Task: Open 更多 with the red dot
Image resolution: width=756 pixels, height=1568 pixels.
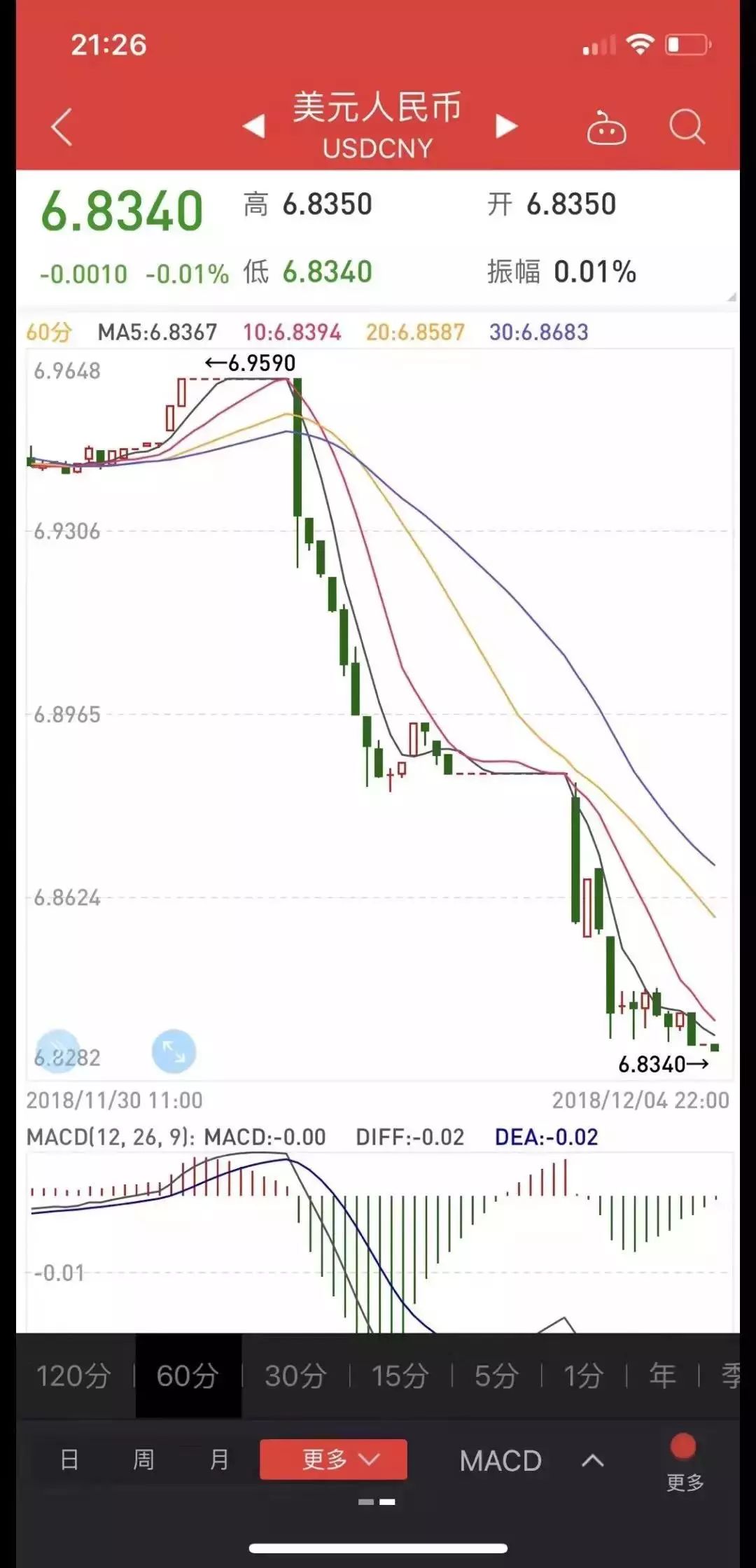Action: pyautogui.click(x=684, y=1462)
